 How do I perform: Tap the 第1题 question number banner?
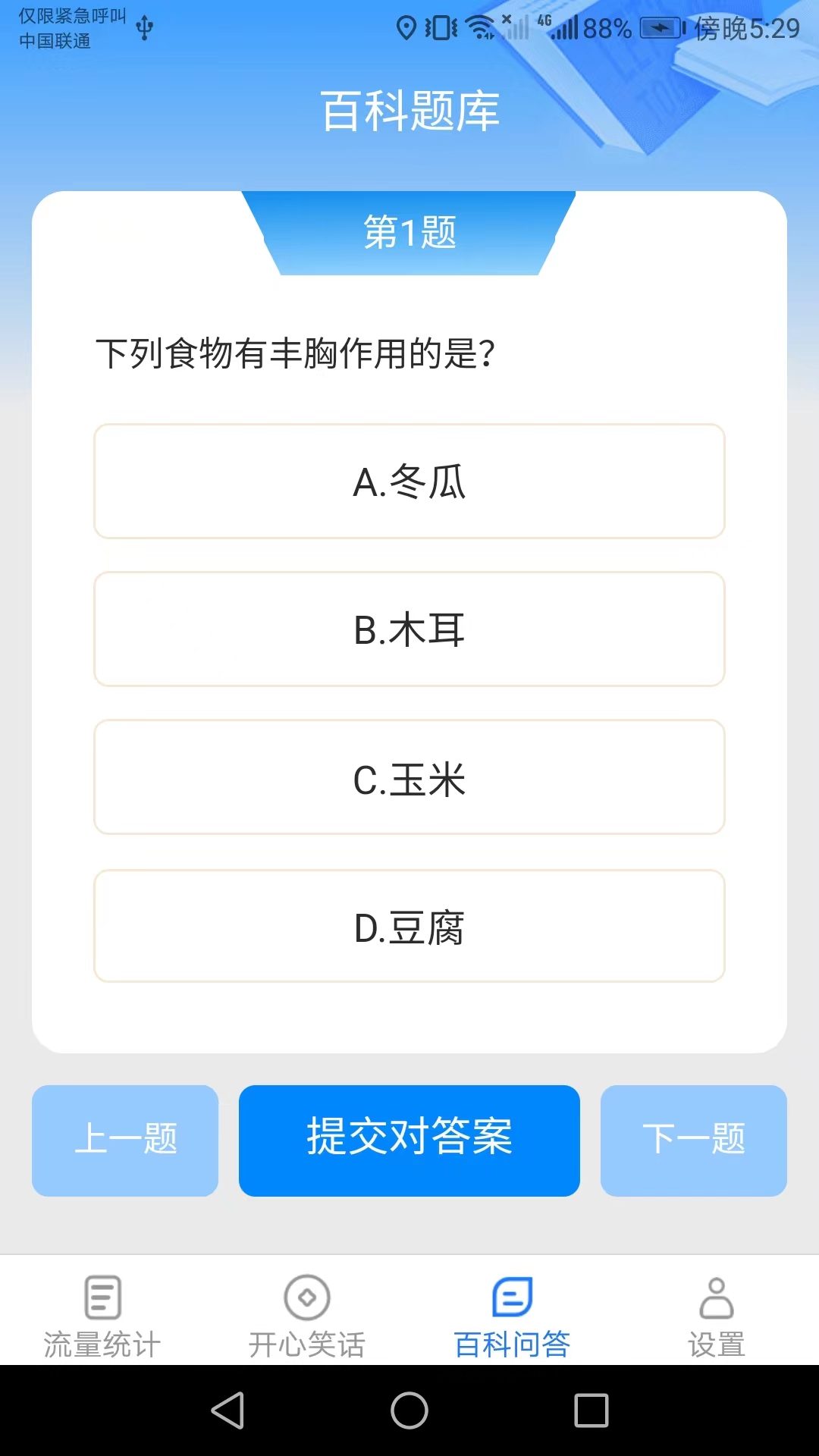pyautogui.click(x=409, y=234)
